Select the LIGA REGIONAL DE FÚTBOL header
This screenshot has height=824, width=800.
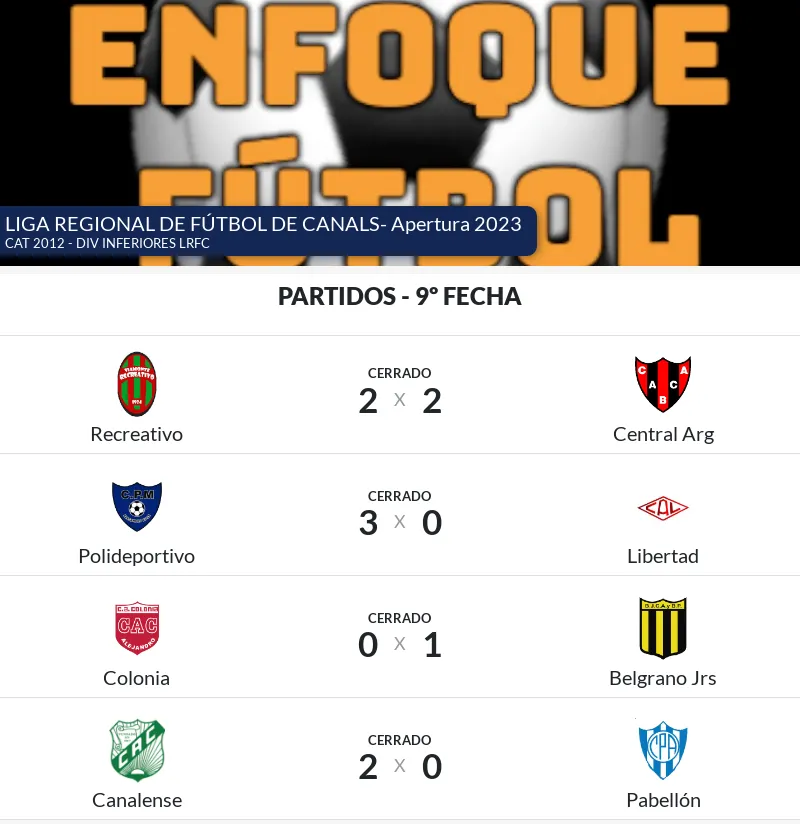[x=263, y=224]
